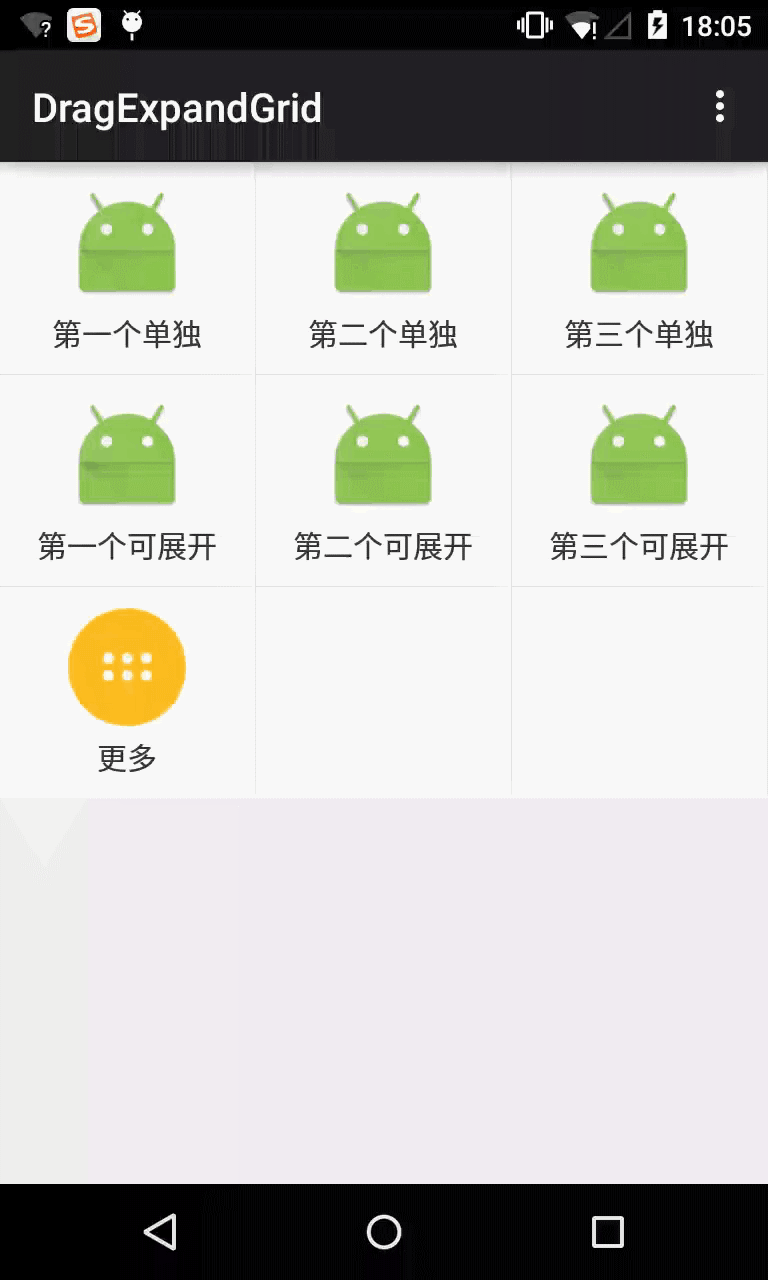This screenshot has width=768, height=1280.
Task: Open the 更多 more button
Action: click(x=127, y=690)
